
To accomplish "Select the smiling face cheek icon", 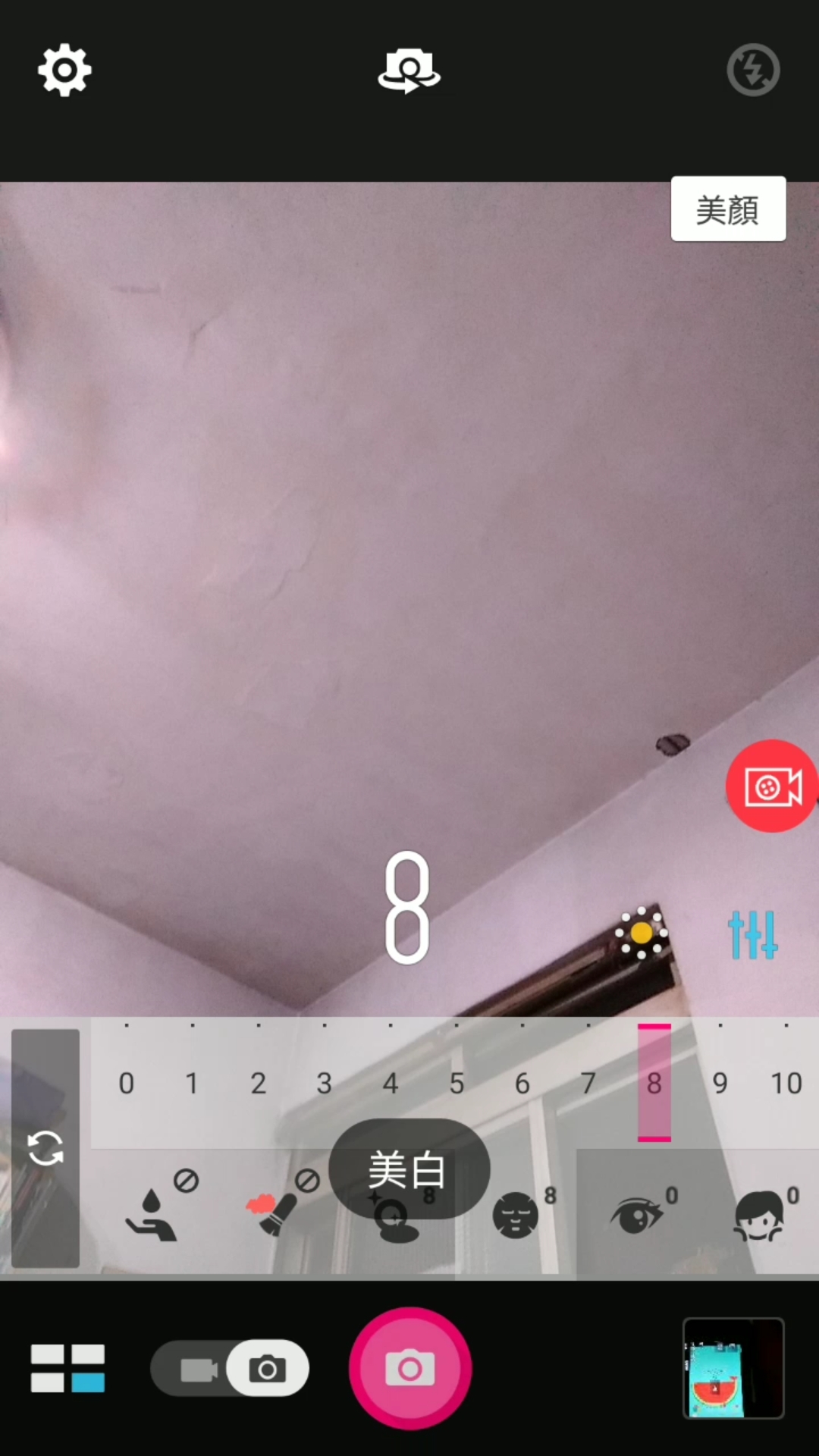I will pos(758,1215).
